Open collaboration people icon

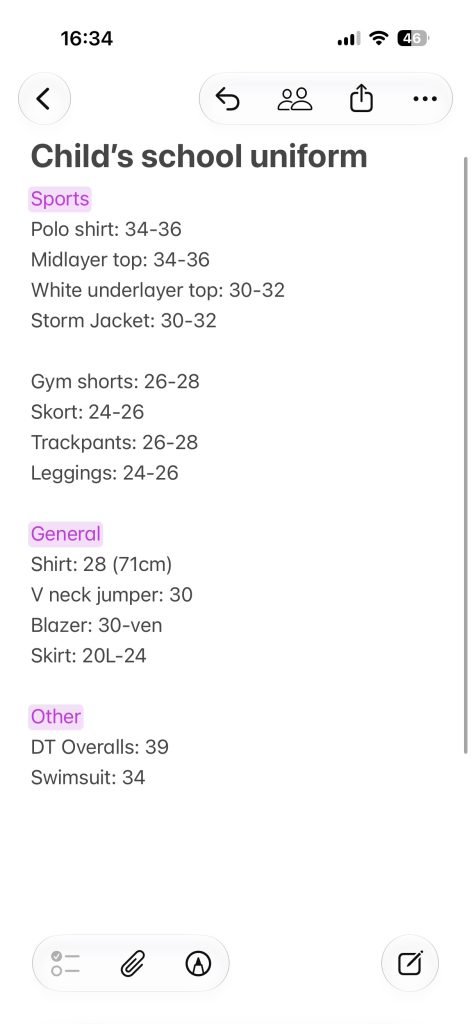(x=295, y=99)
